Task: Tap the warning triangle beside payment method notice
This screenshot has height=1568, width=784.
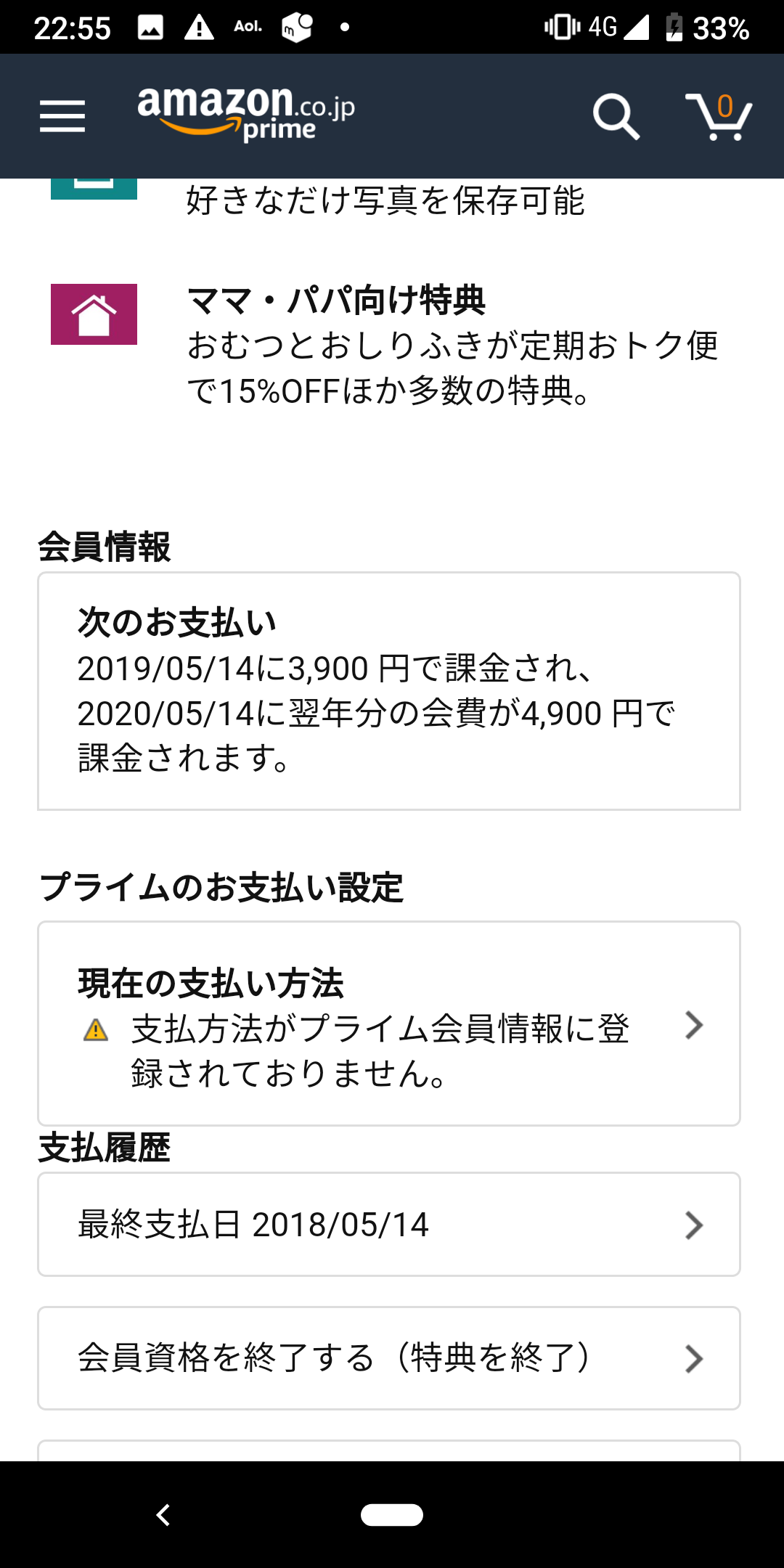Action: [96, 1028]
